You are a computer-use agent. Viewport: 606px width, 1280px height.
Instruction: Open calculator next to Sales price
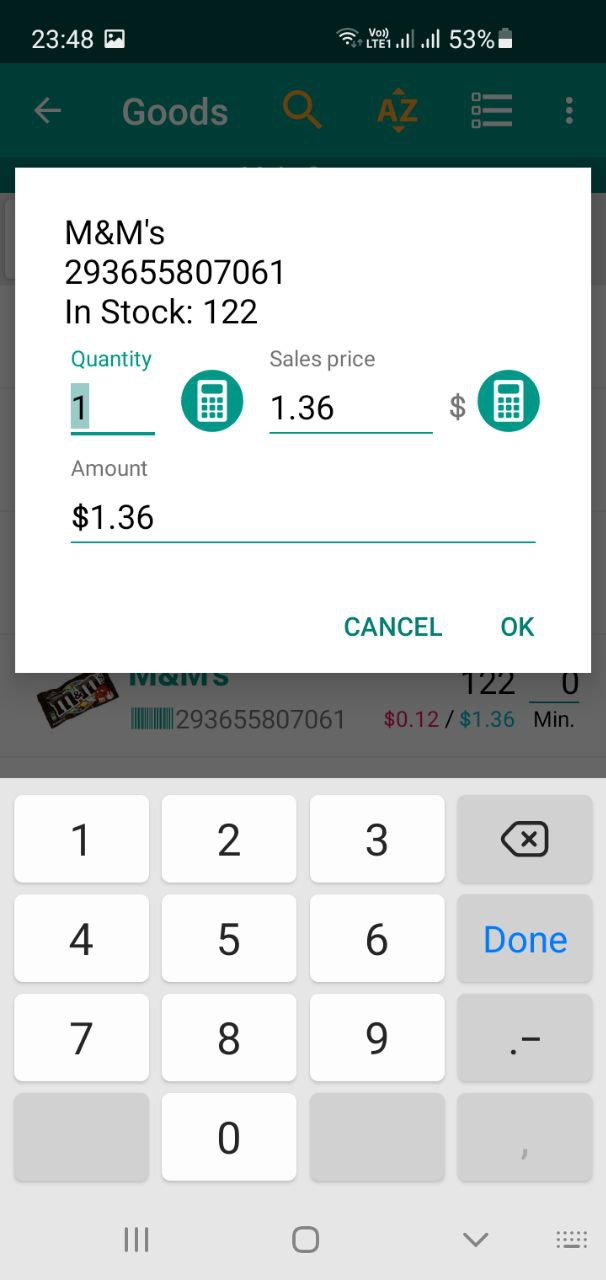click(x=508, y=401)
